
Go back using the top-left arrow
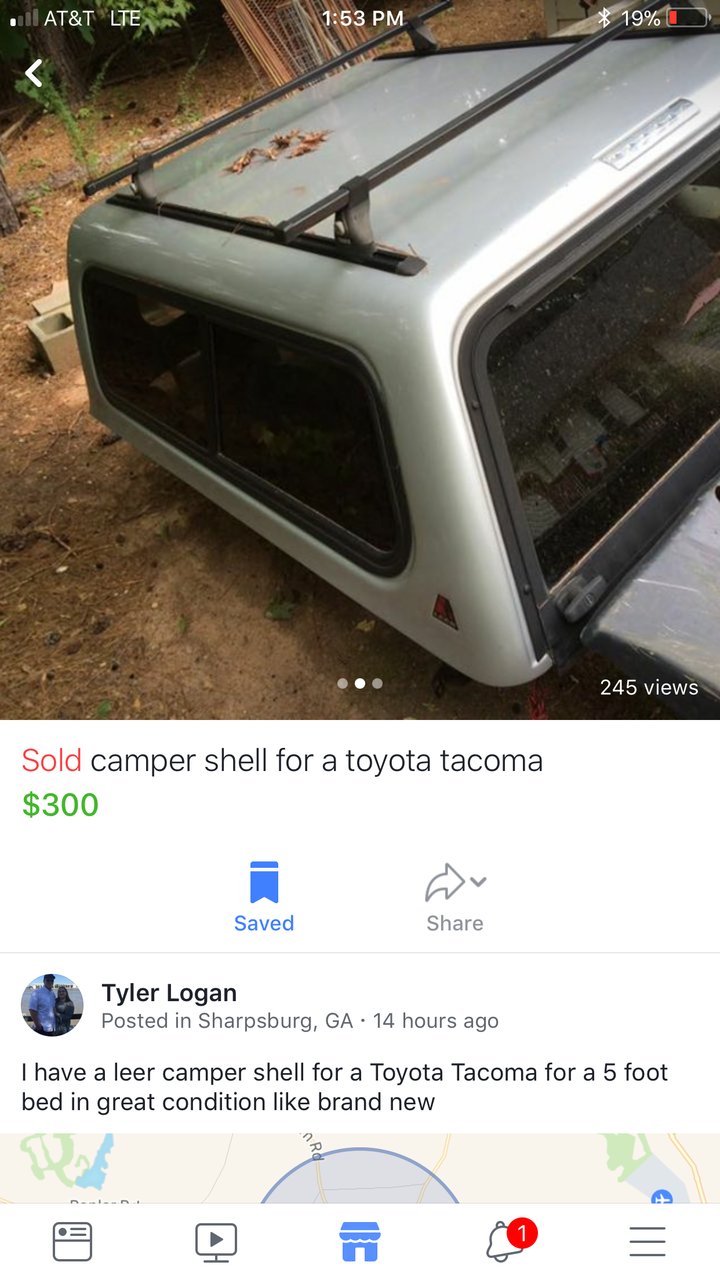34,73
